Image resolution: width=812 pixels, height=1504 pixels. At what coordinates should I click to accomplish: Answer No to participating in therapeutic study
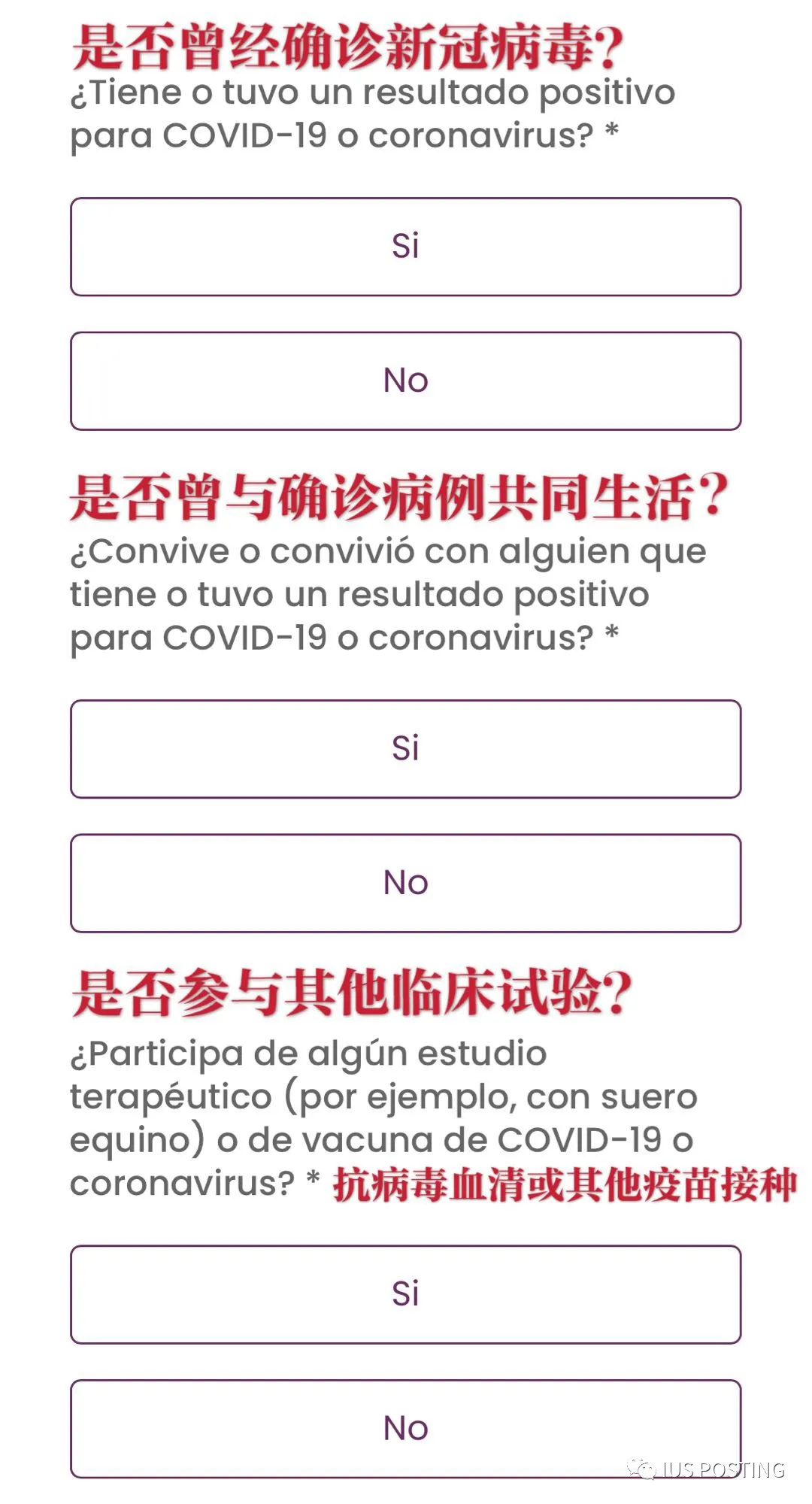pos(406,1429)
